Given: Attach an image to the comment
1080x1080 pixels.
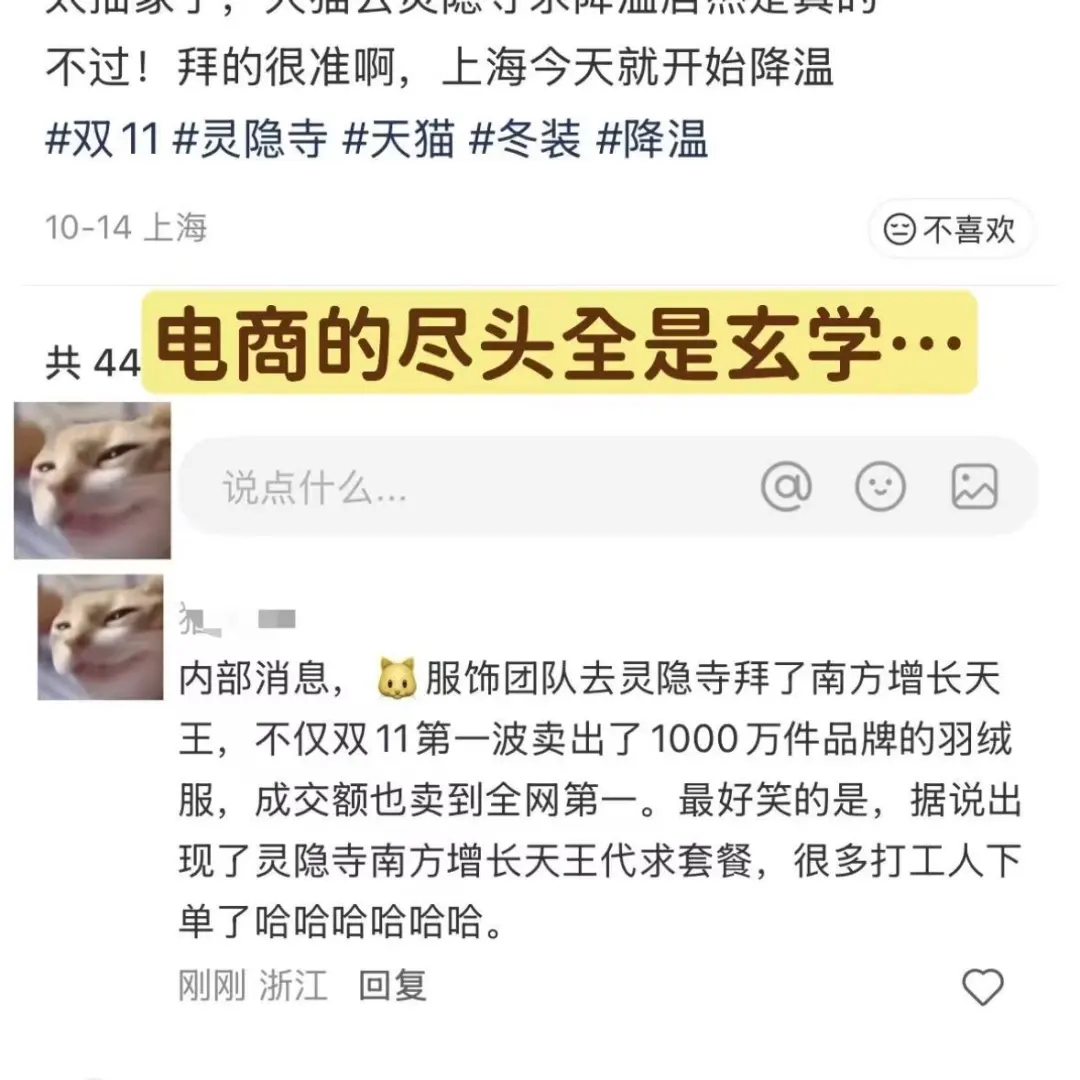Looking at the screenshot, I should 974,487.
